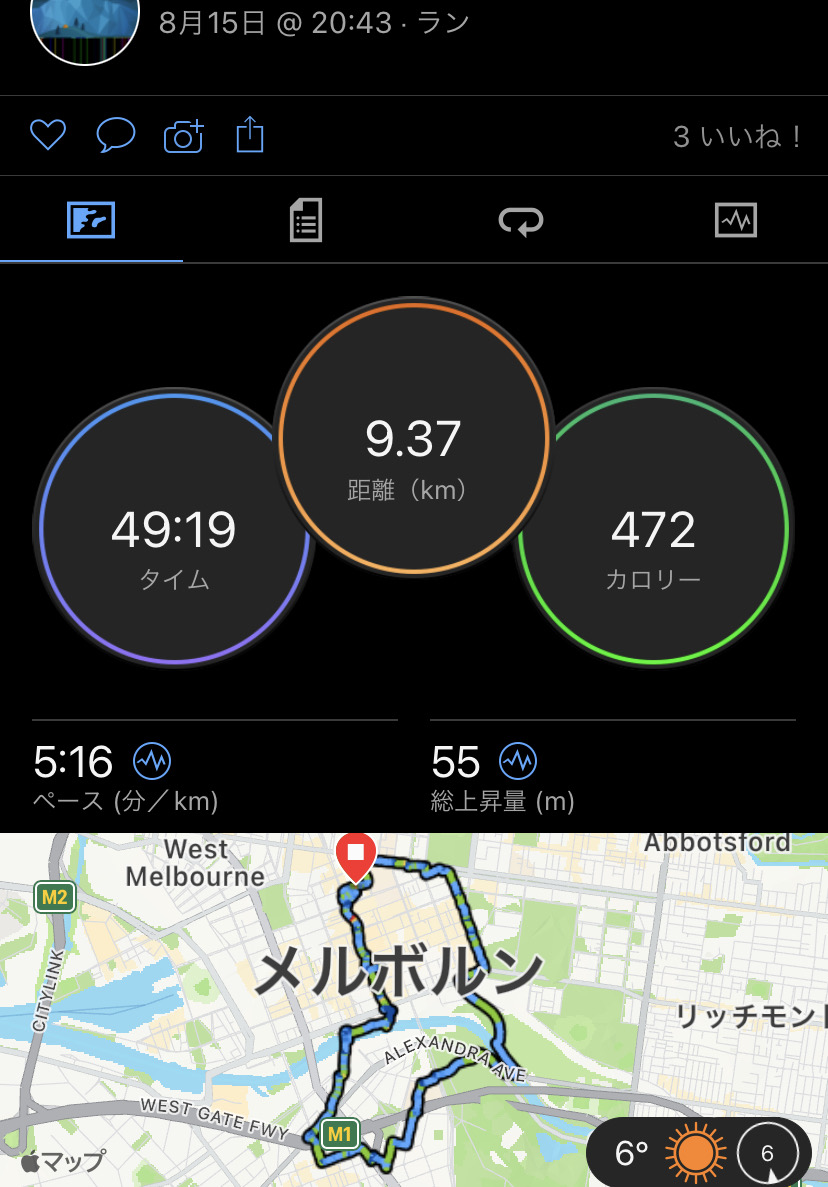The height and width of the screenshot is (1187, 828).
Task: Like this run activity
Action: point(47,135)
